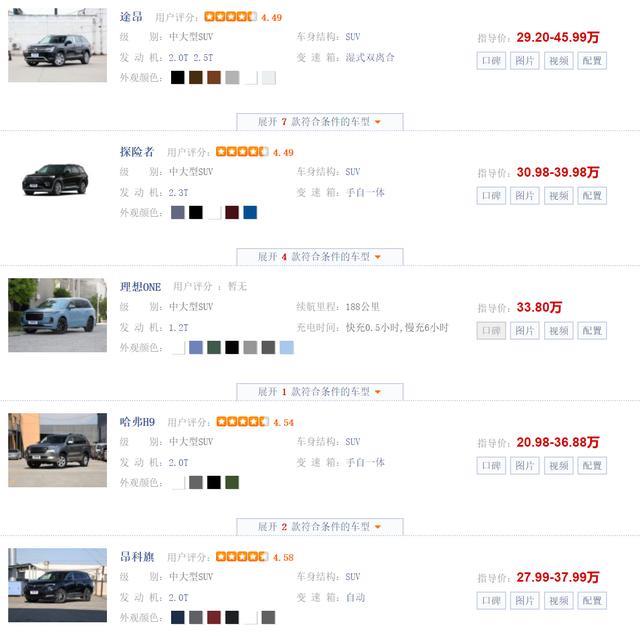Viewport: 640px width, 636px height.
Task: Open the 途昂 car name link
Action: pos(131,17)
